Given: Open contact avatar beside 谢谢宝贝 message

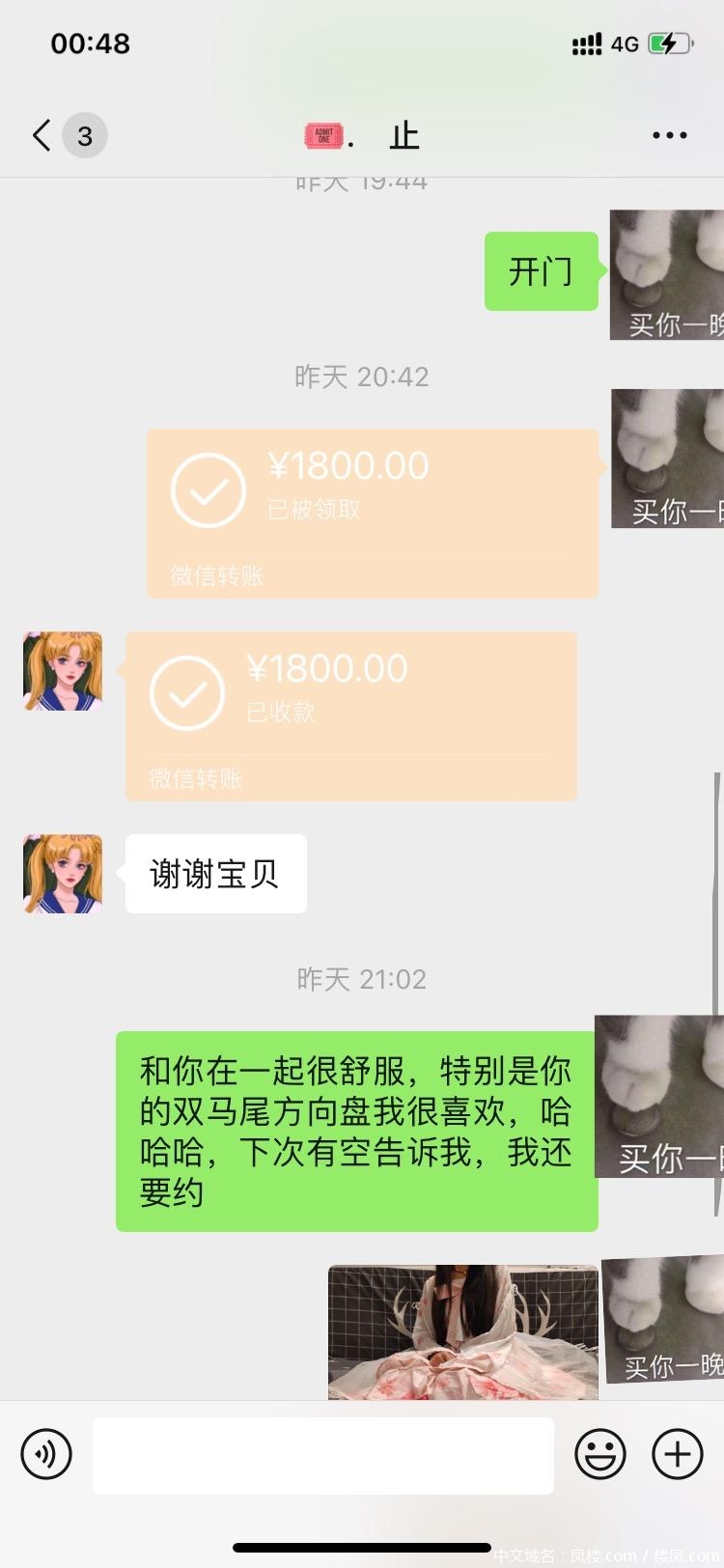Looking at the screenshot, I should [x=63, y=874].
